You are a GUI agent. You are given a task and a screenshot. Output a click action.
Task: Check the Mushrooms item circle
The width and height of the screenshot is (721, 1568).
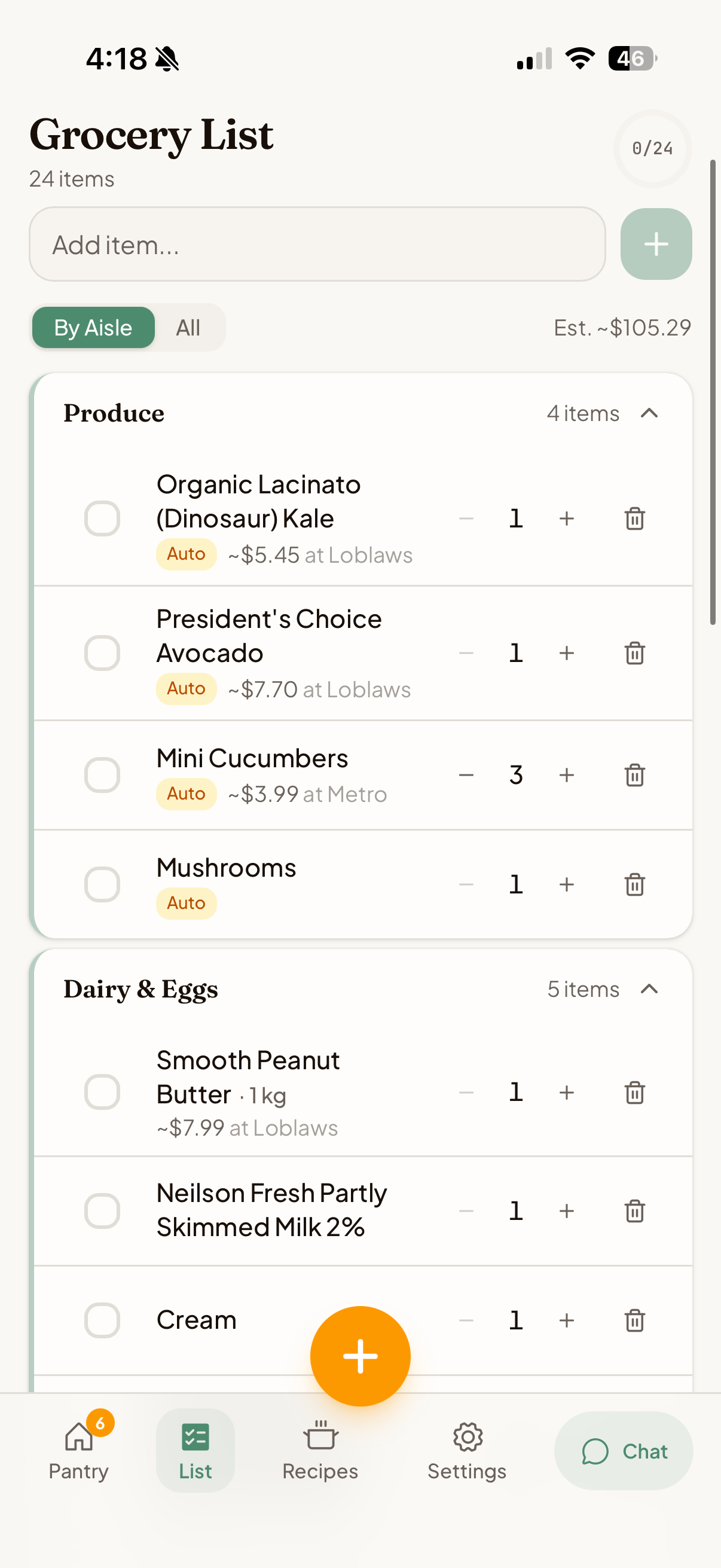point(102,884)
